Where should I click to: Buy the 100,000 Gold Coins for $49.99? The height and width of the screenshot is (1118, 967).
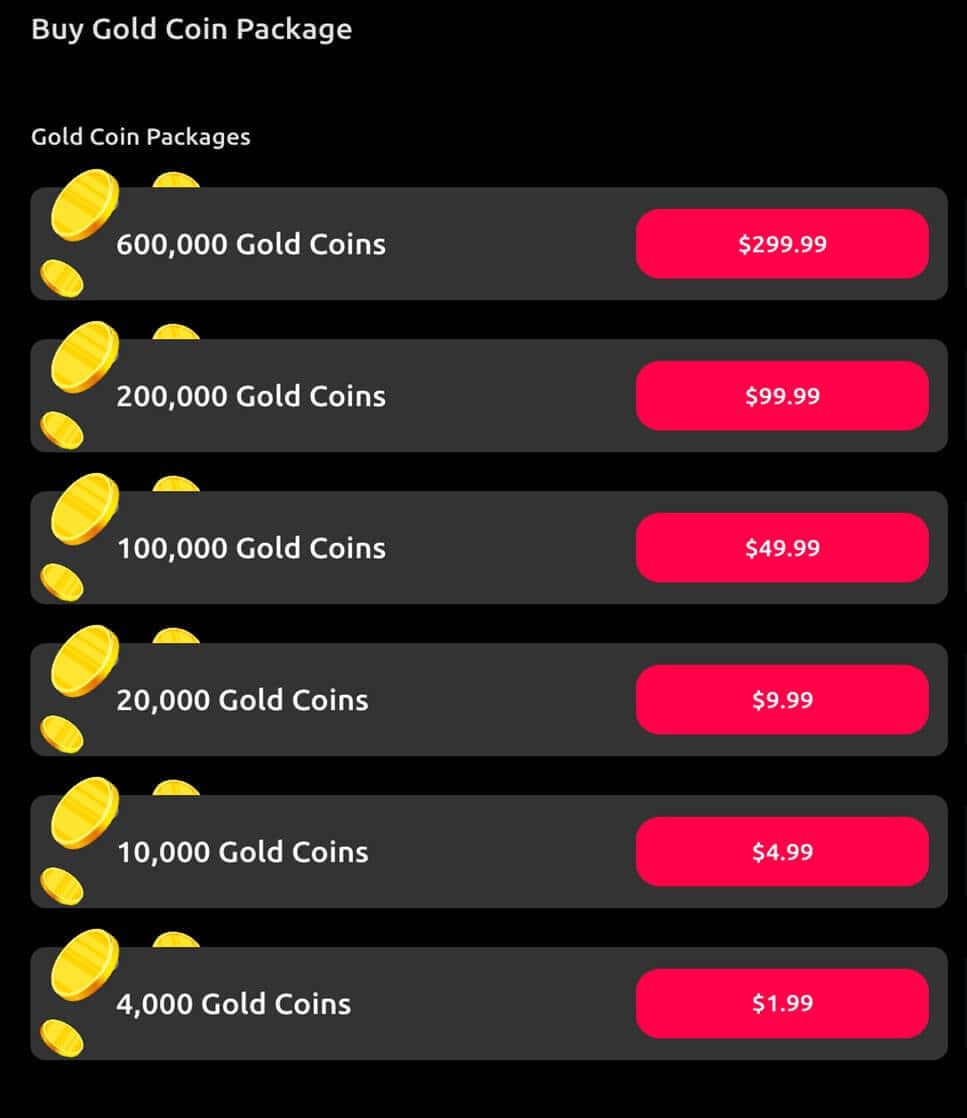coord(783,548)
